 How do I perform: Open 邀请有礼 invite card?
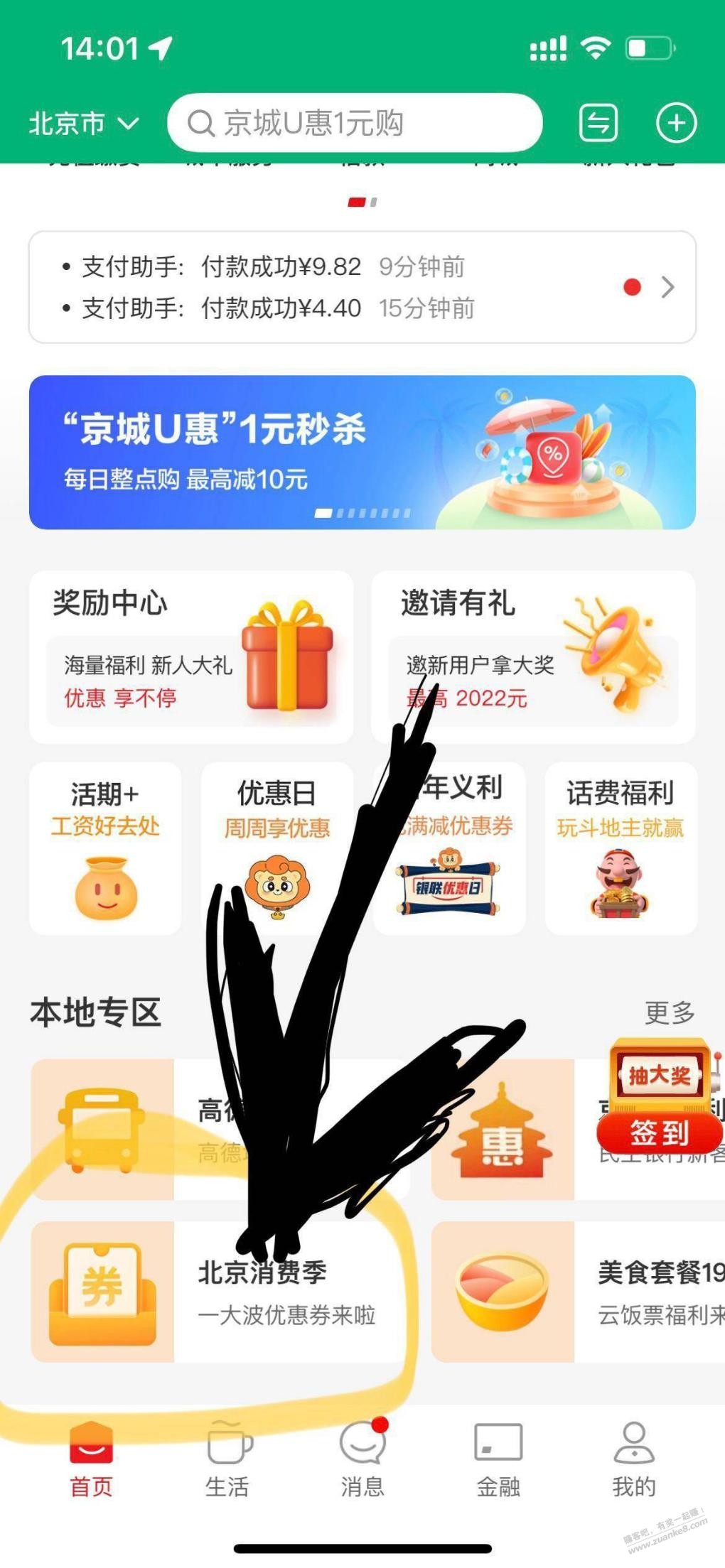533,656
